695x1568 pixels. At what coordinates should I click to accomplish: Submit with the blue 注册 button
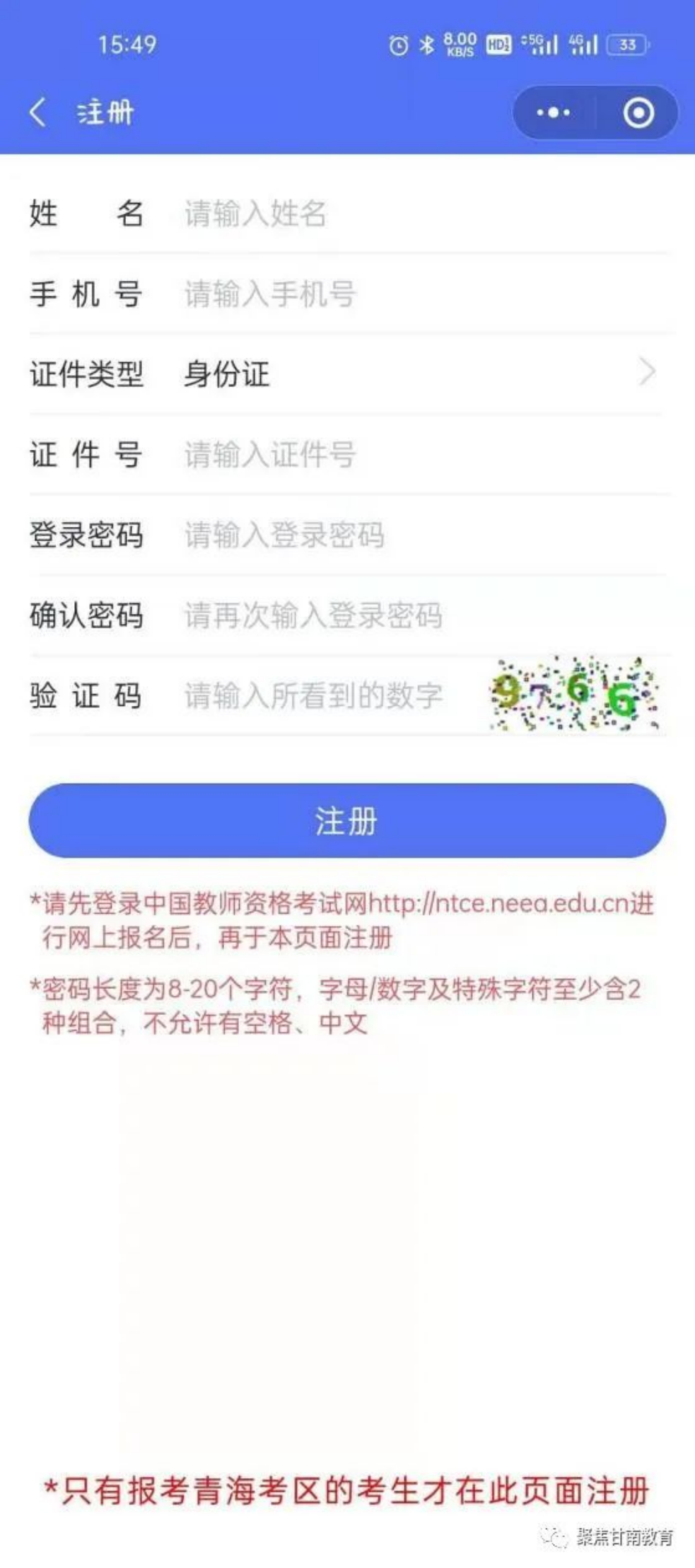tap(346, 820)
